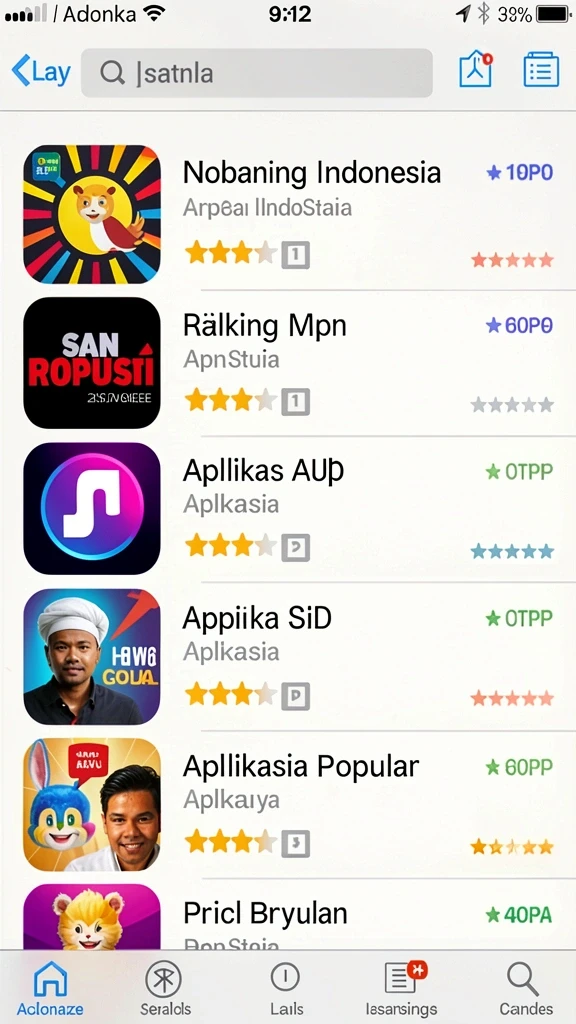Open the list view icon in top bar

pyautogui.click(x=541, y=69)
